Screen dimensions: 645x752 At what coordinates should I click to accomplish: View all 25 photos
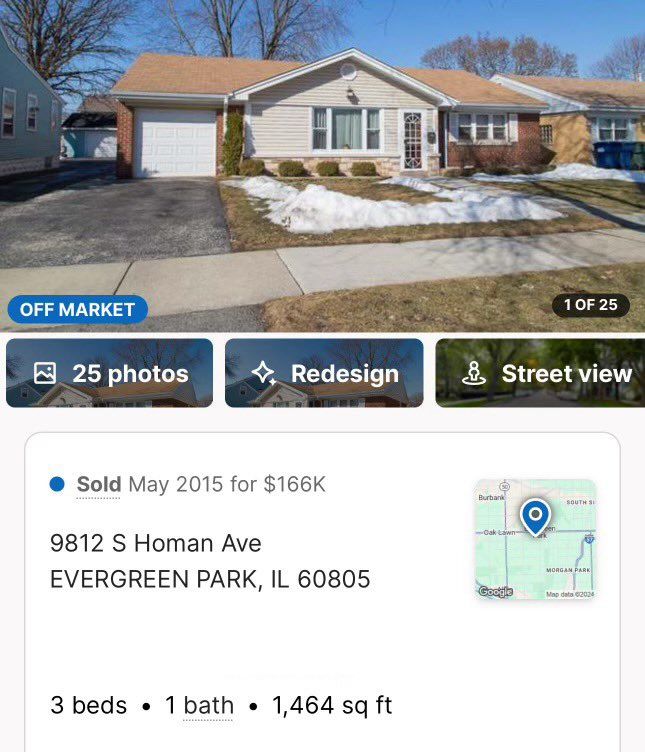coord(110,373)
